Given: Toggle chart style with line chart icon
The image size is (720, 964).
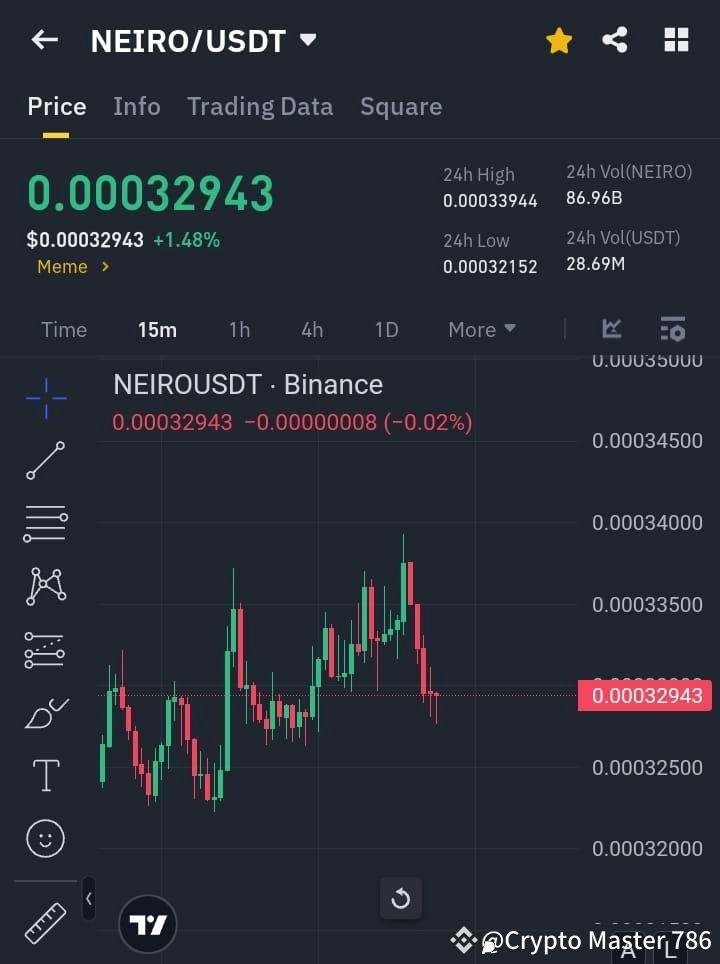Looking at the screenshot, I should tap(611, 329).
